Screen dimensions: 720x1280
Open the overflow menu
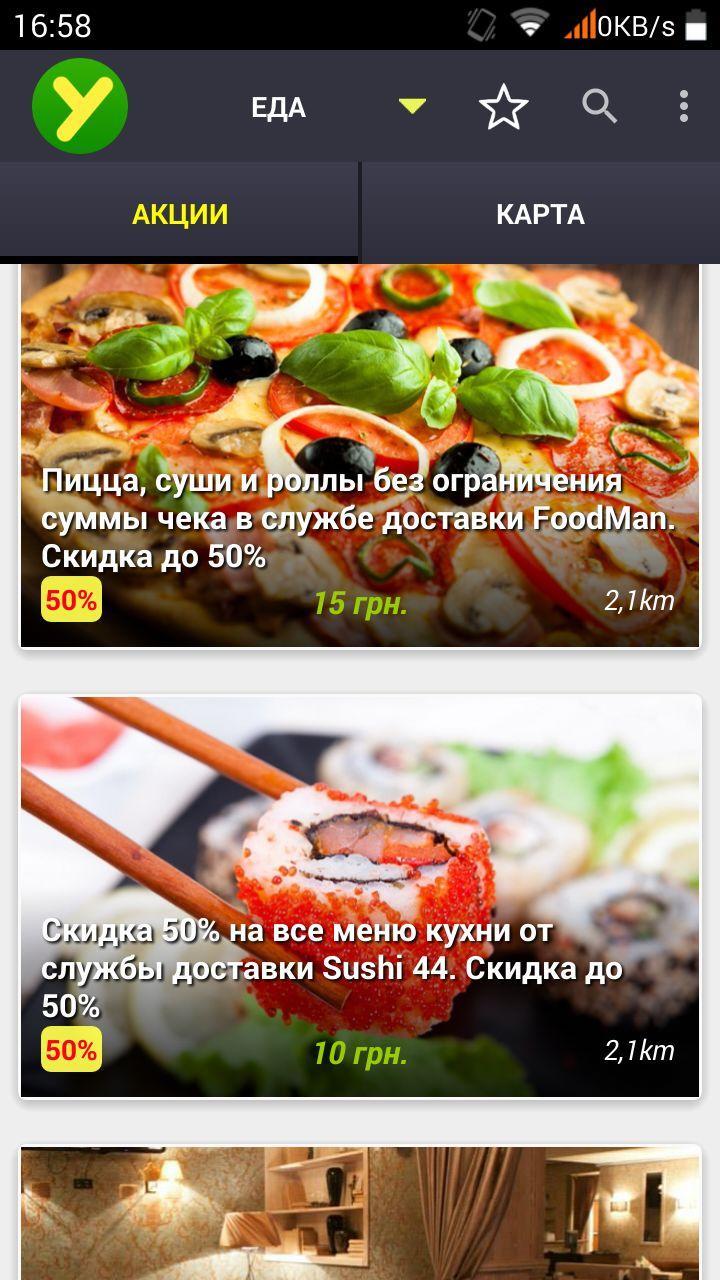click(684, 106)
